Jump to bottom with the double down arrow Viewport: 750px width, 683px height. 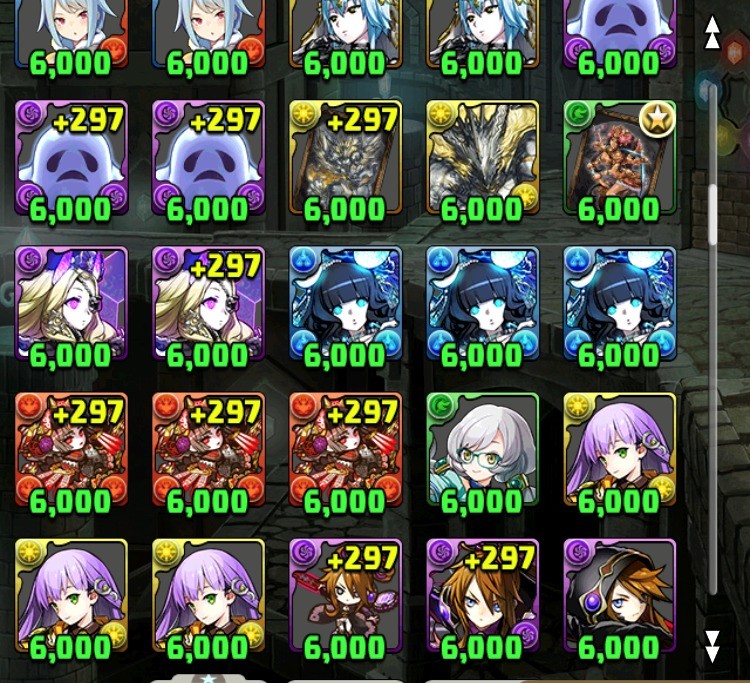pos(712,645)
